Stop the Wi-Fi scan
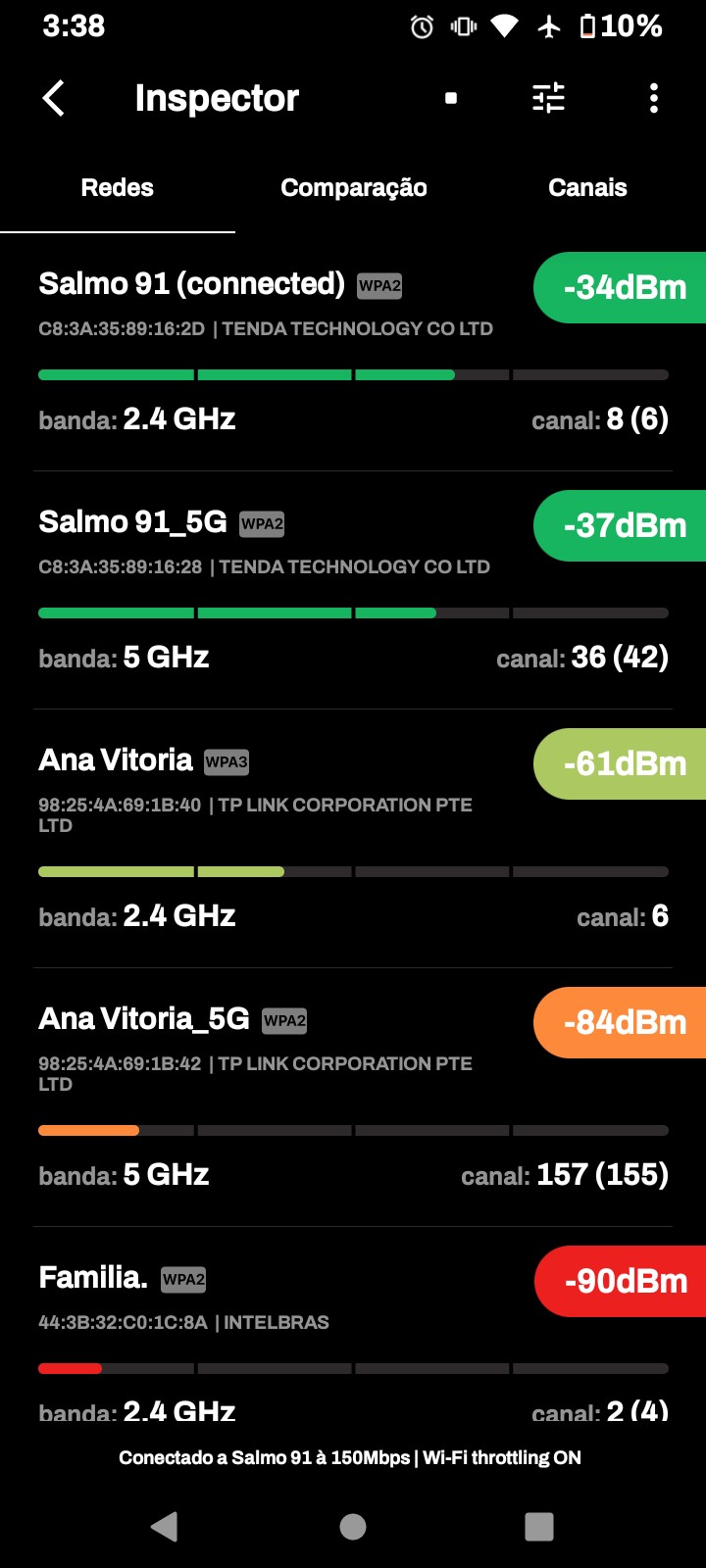 point(451,98)
